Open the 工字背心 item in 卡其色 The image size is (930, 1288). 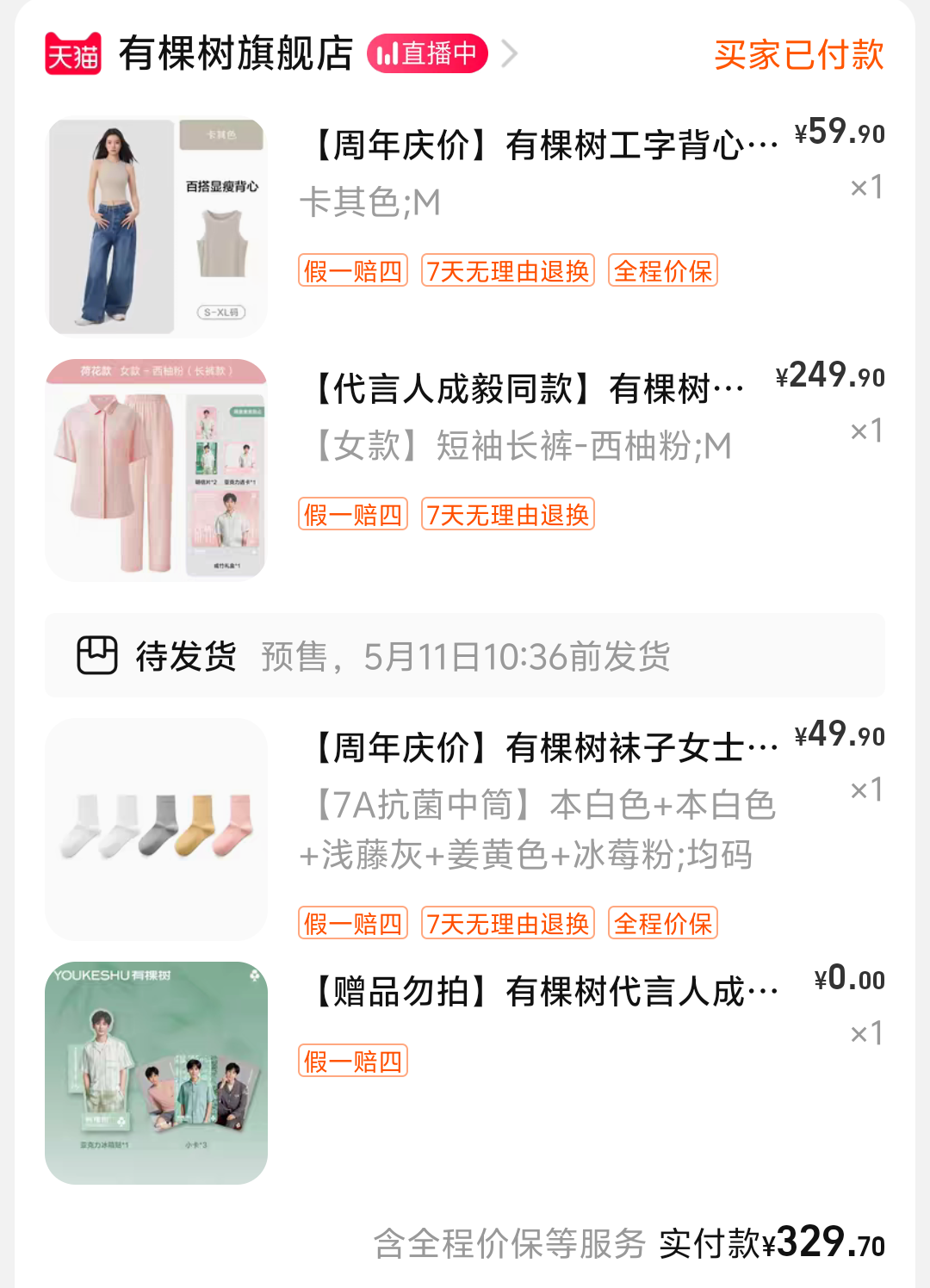click(x=541, y=146)
